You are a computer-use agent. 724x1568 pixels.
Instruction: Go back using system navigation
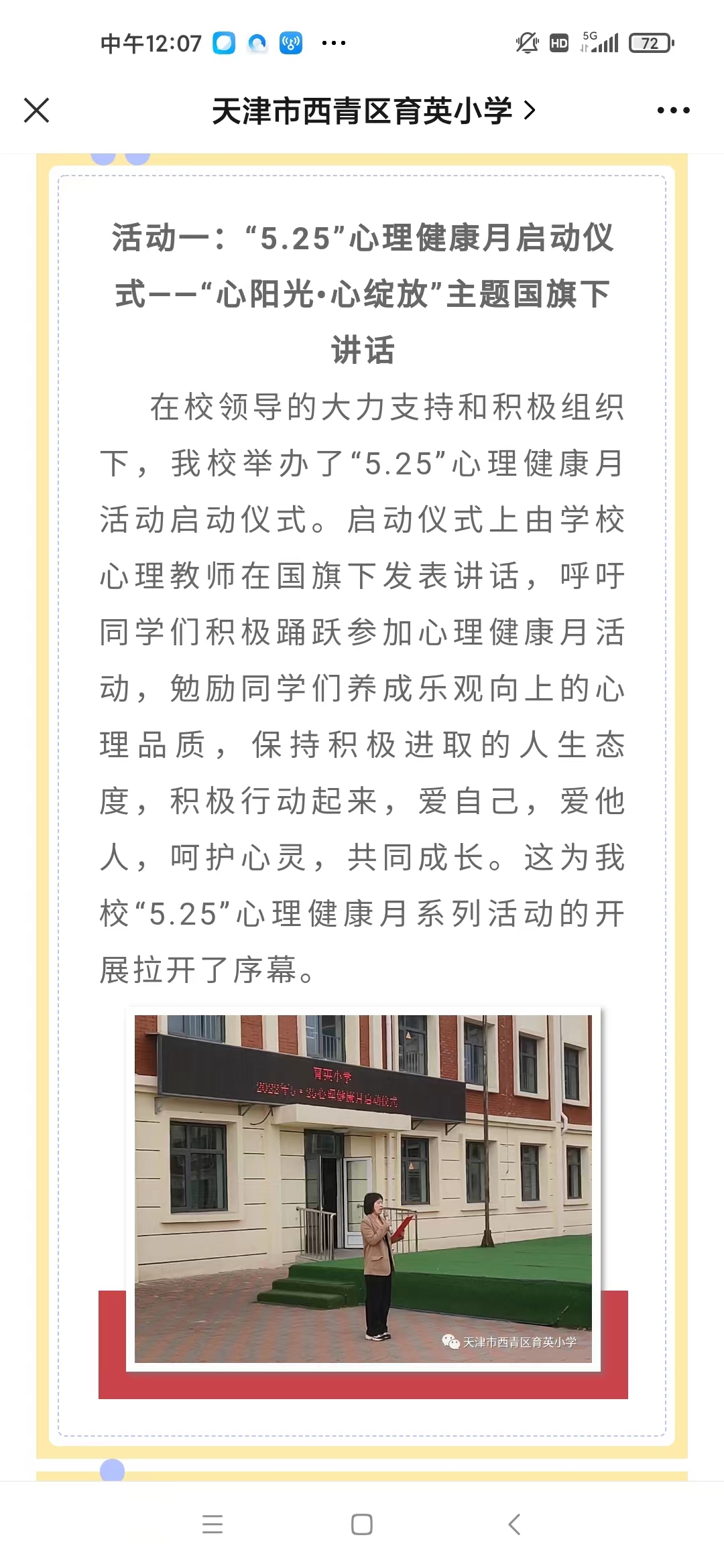point(514,1524)
